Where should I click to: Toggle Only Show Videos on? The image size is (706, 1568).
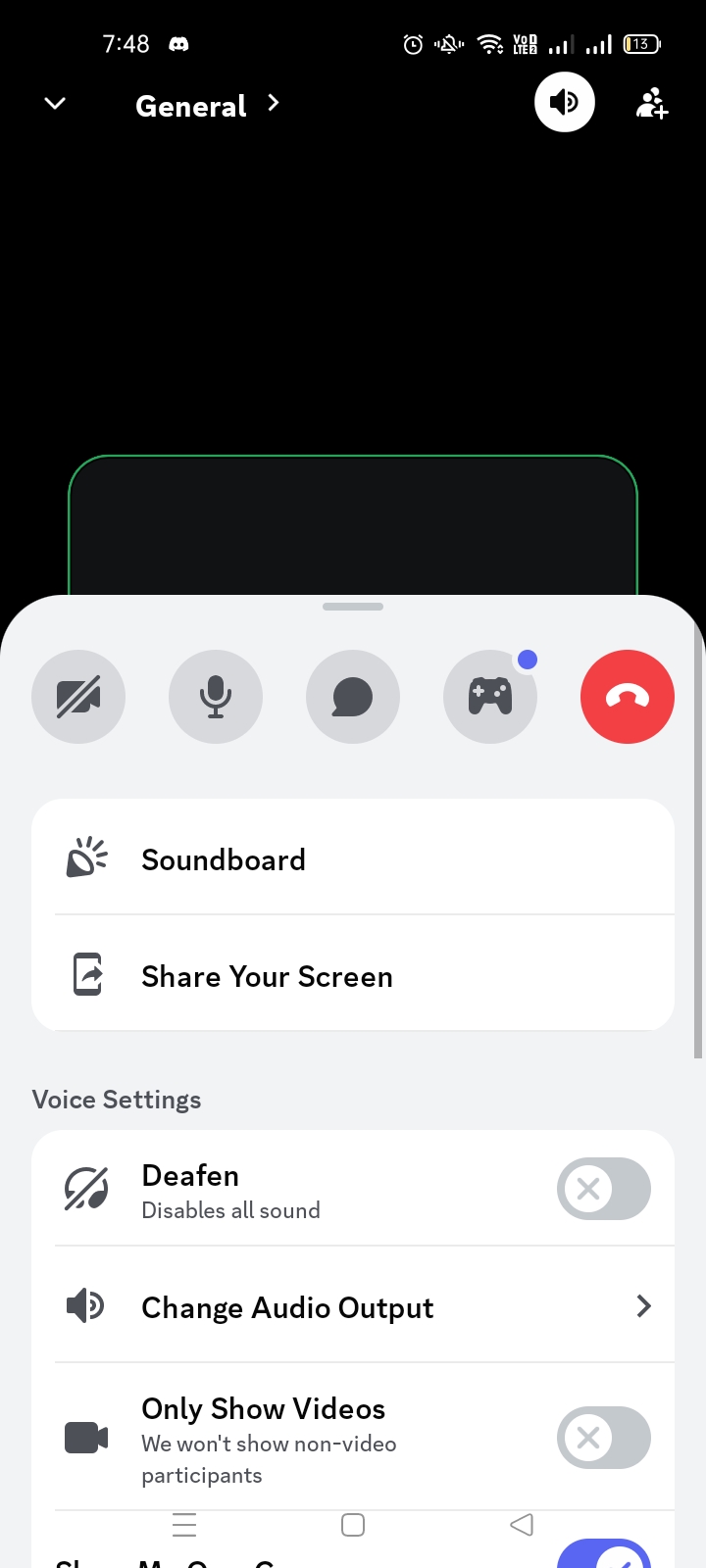pyautogui.click(x=604, y=1438)
